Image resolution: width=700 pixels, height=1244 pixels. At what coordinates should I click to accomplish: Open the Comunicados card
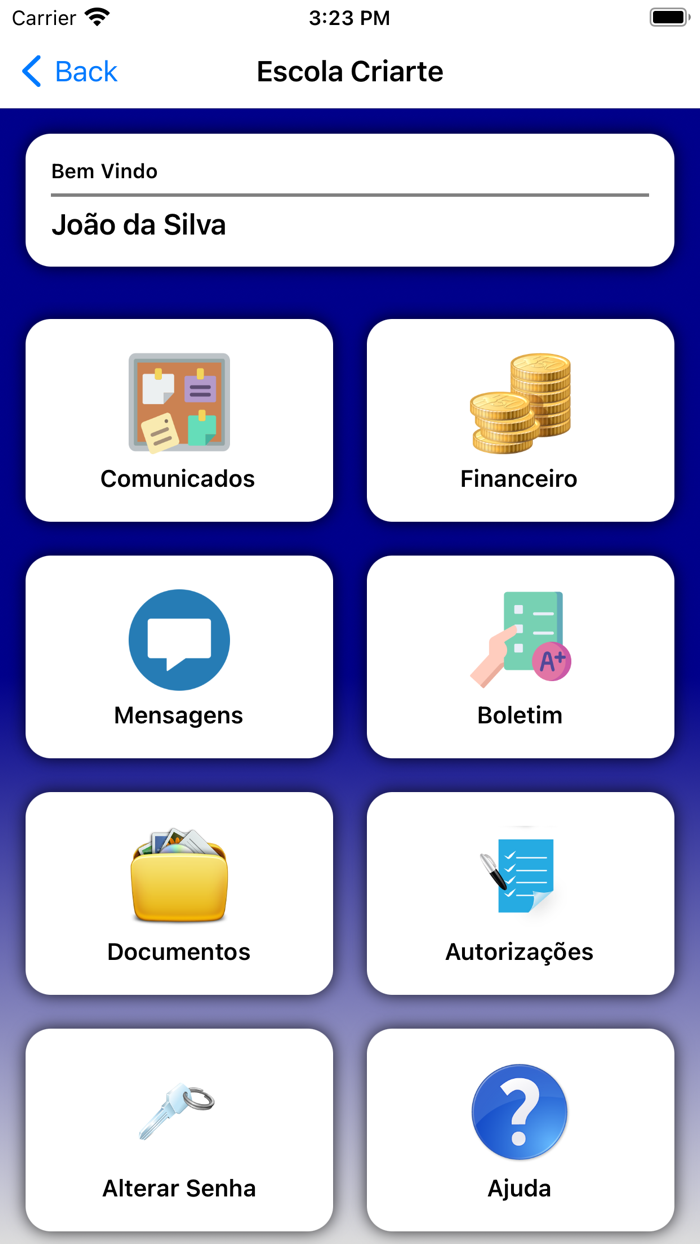(179, 420)
